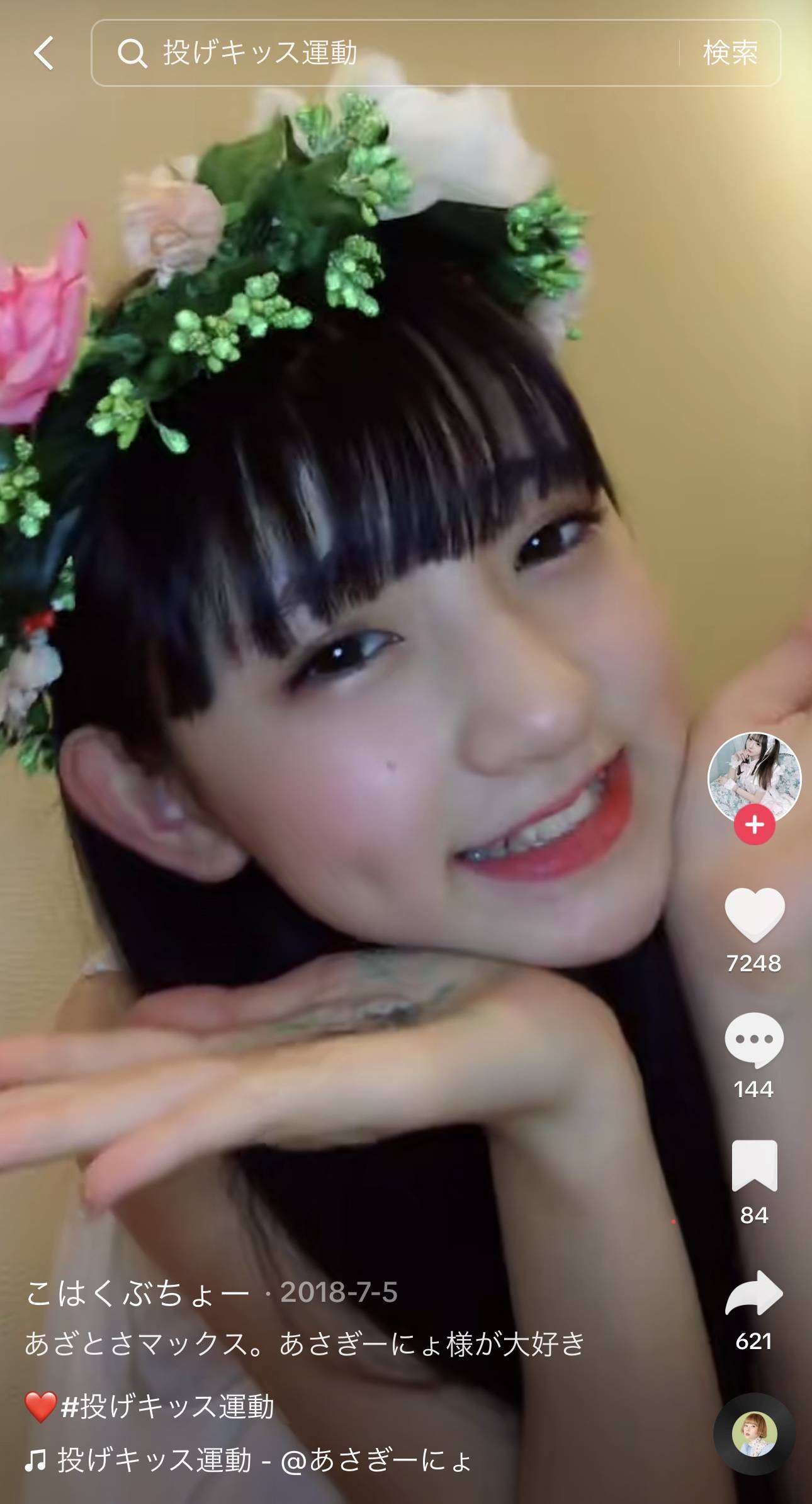
Task: Open the search field with 投げキッス運動
Action: click(390, 53)
